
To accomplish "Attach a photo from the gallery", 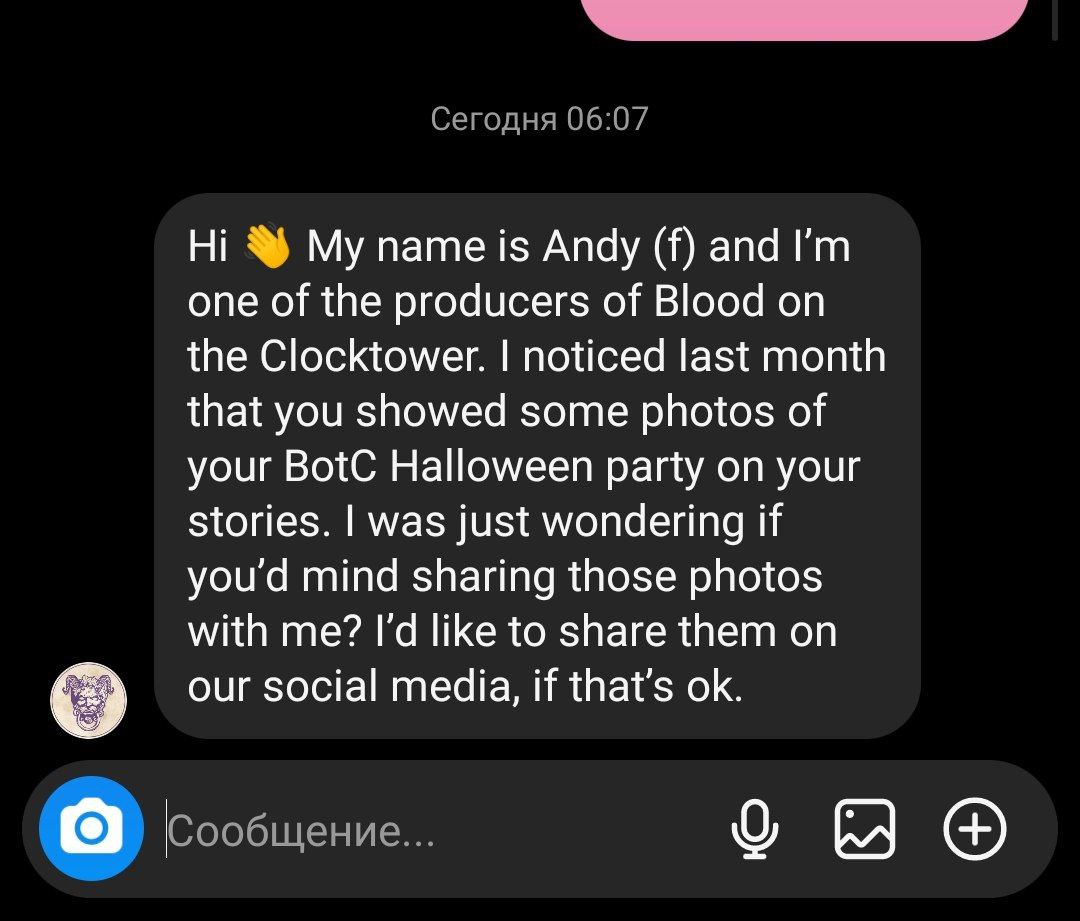I will (865, 829).
